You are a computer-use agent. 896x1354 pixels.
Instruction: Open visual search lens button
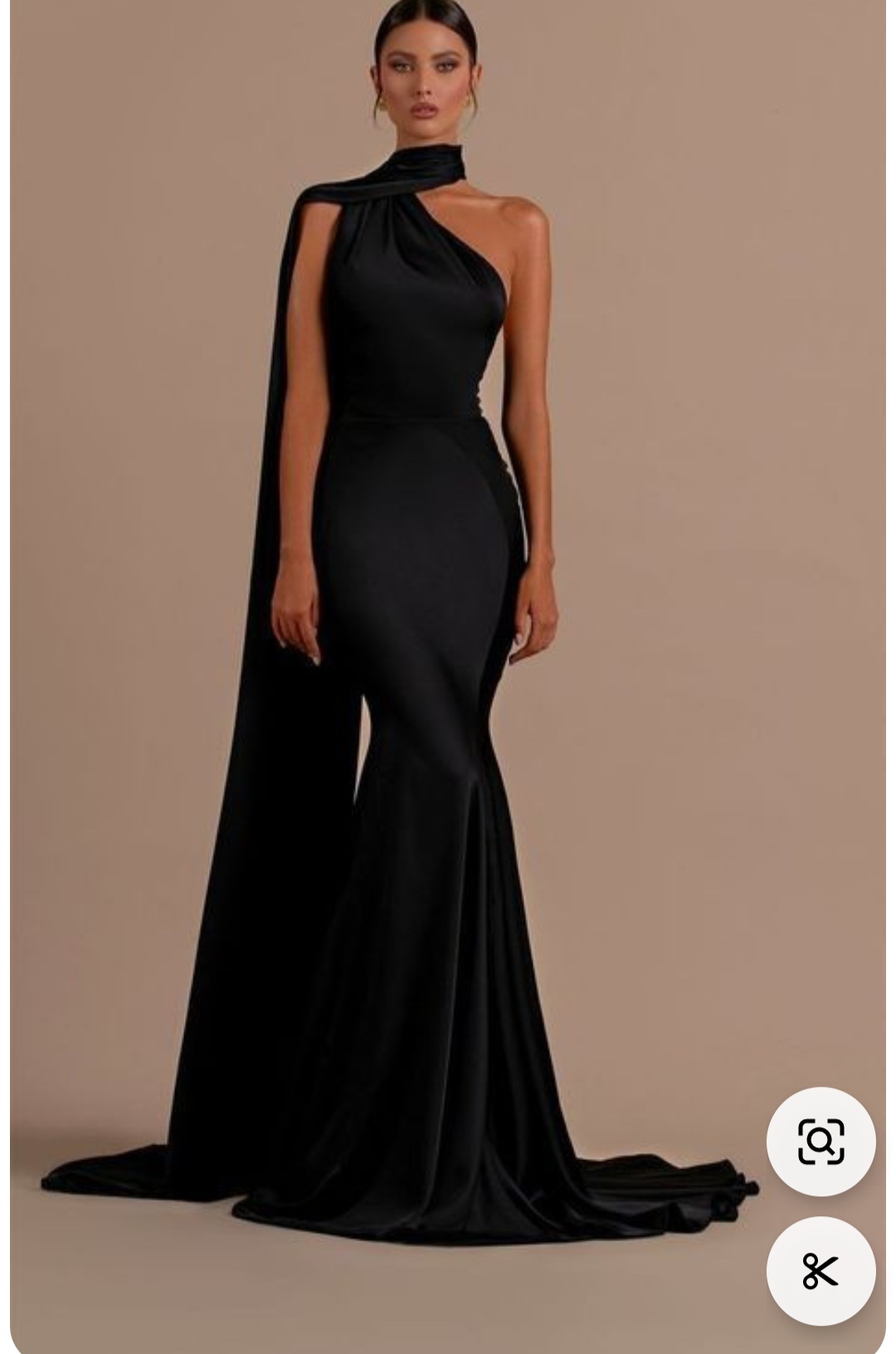coord(821,1142)
